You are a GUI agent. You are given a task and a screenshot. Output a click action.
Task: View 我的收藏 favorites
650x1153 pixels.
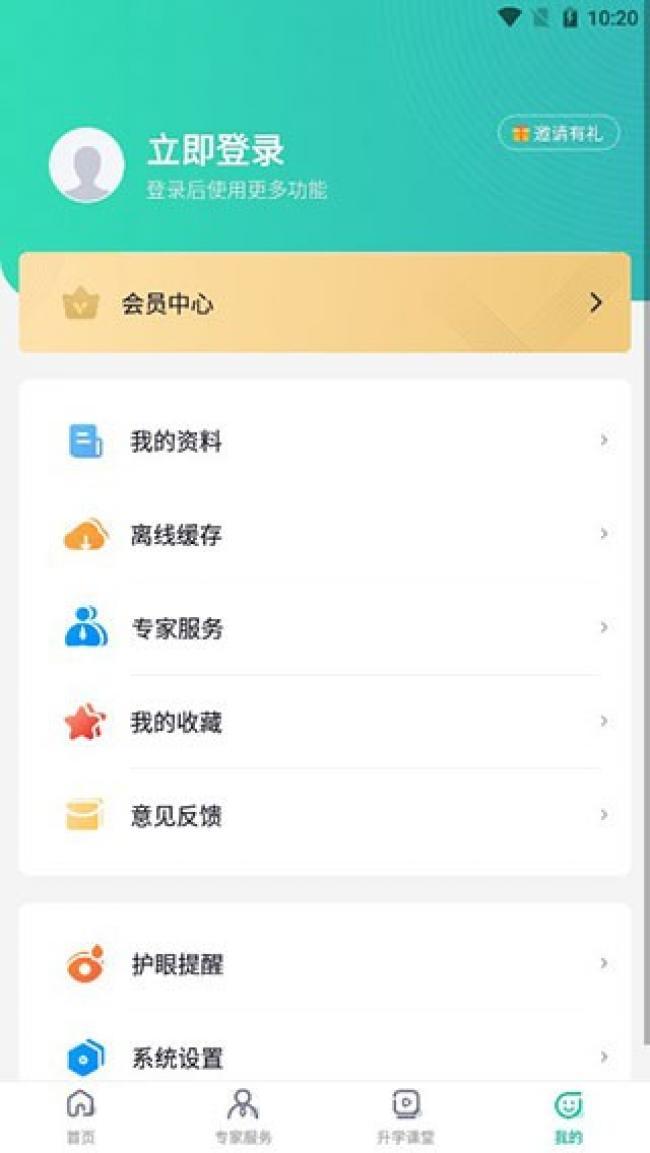(325, 722)
